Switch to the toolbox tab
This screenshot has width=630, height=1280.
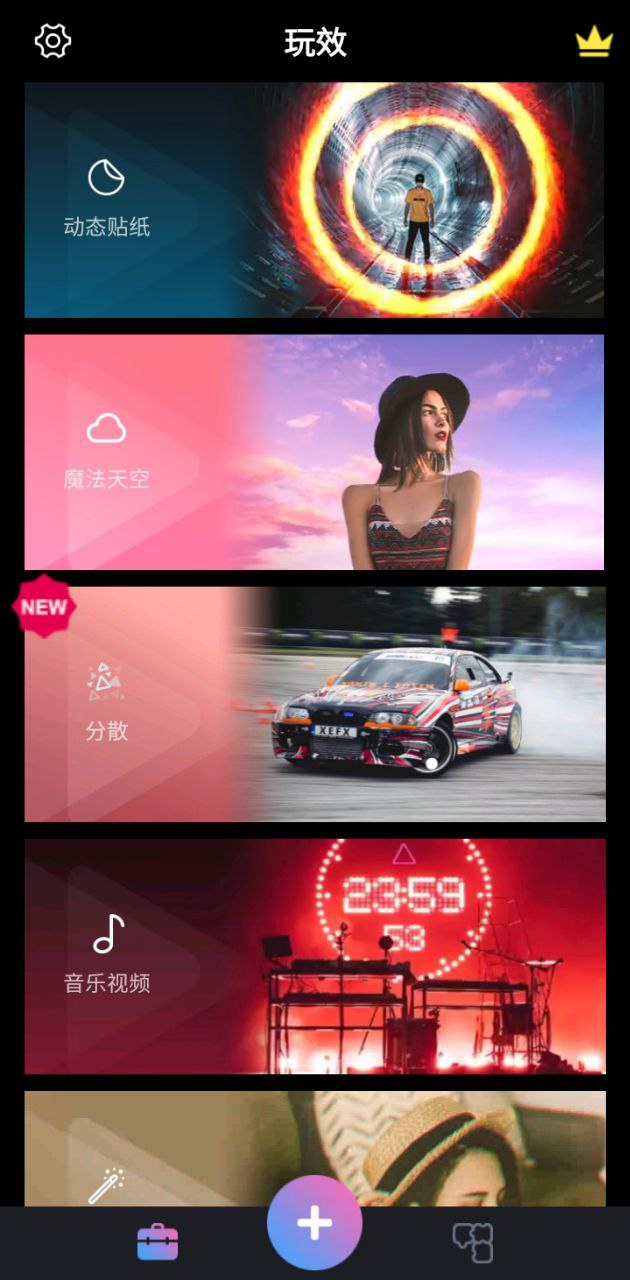158,1242
